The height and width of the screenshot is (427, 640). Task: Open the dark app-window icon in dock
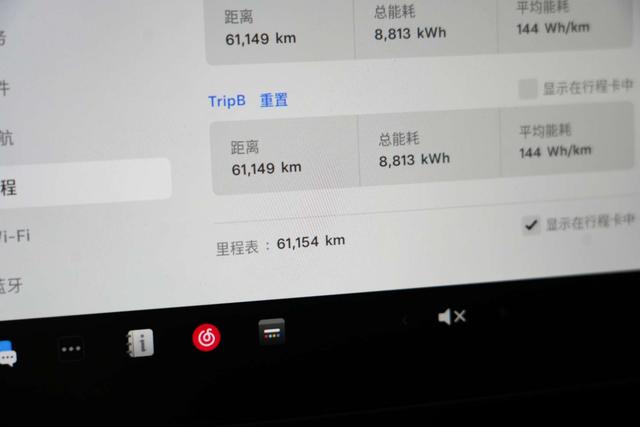click(x=271, y=332)
